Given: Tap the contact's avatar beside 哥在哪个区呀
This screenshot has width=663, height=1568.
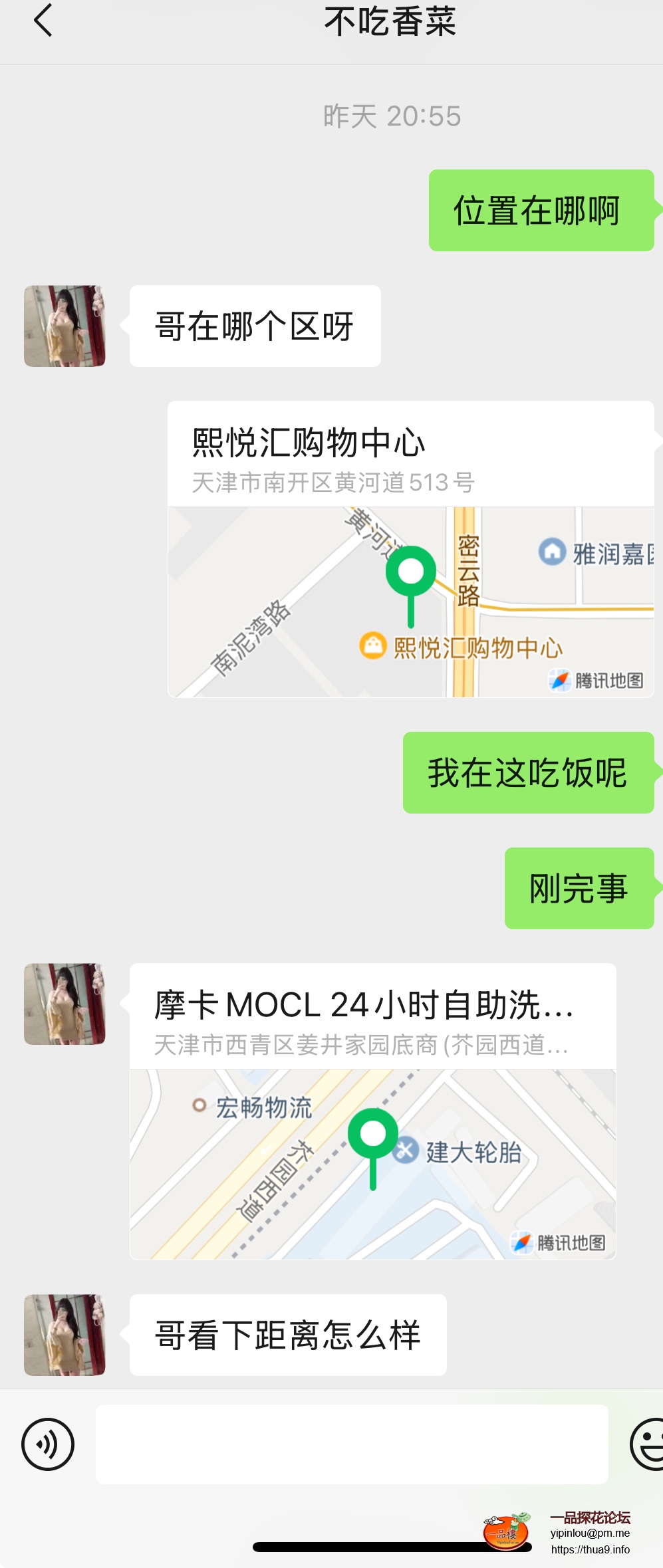Looking at the screenshot, I should point(65,326).
